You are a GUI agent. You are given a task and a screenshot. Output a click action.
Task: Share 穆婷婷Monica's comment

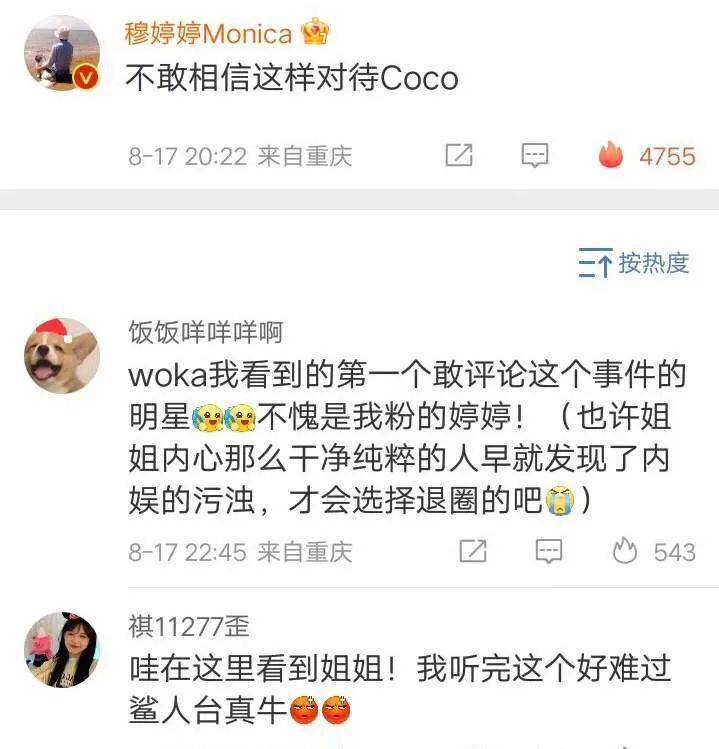point(458,156)
